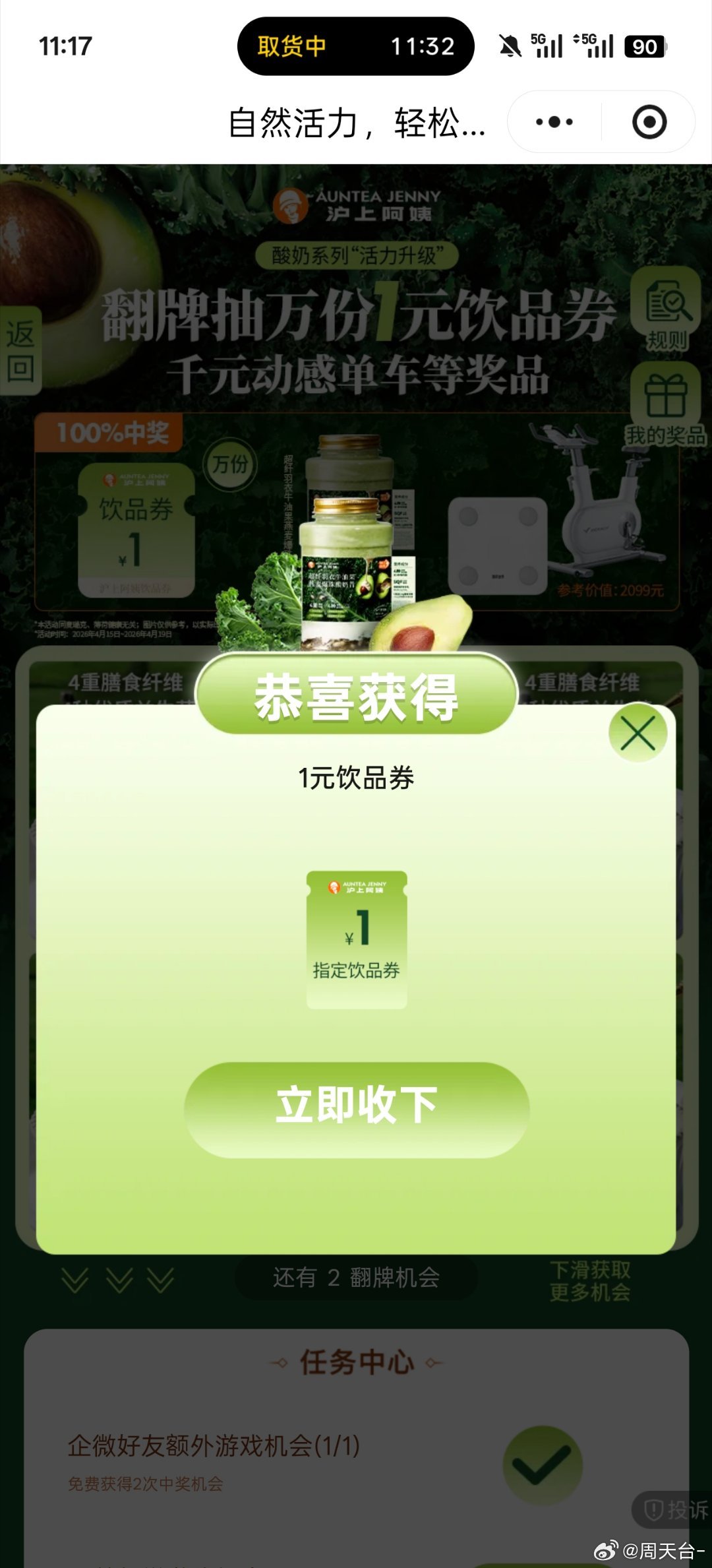Image resolution: width=712 pixels, height=1568 pixels.
Task: Close the 恭喜获得 prize popup
Action: 638,733
